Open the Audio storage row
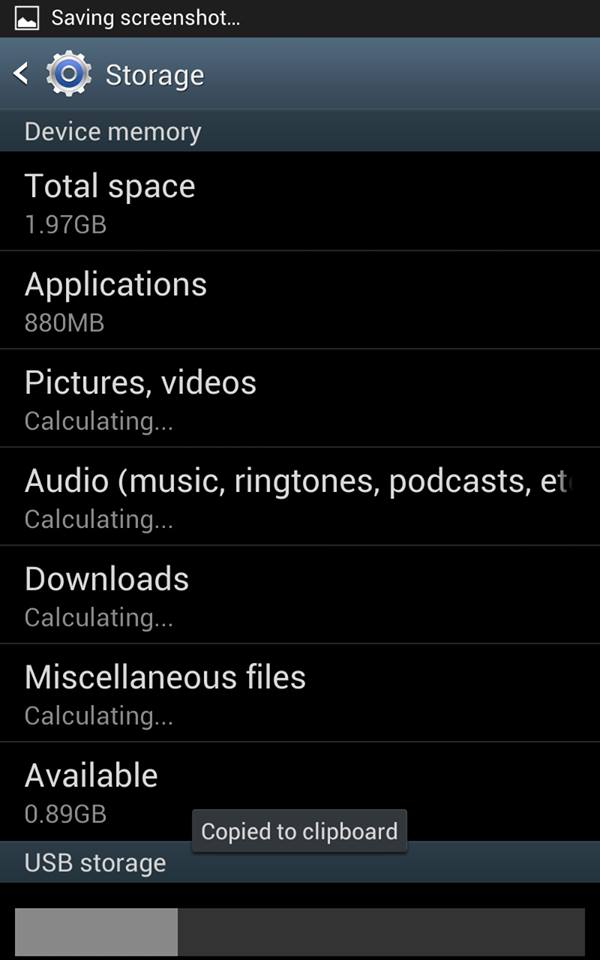Screen dimensions: 600x960 pos(300,496)
